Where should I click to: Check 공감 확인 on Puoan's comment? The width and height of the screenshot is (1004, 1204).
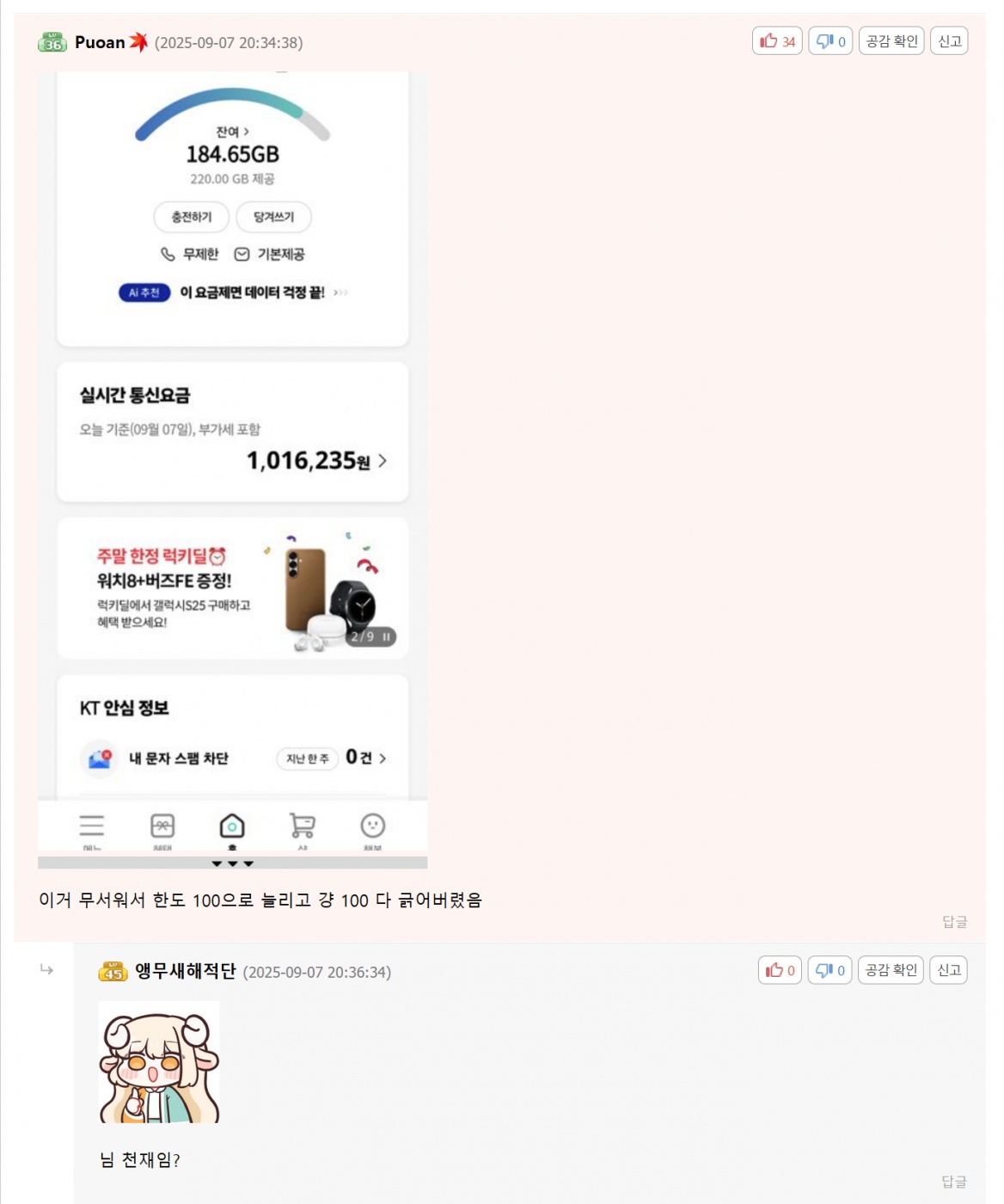click(x=891, y=41)
